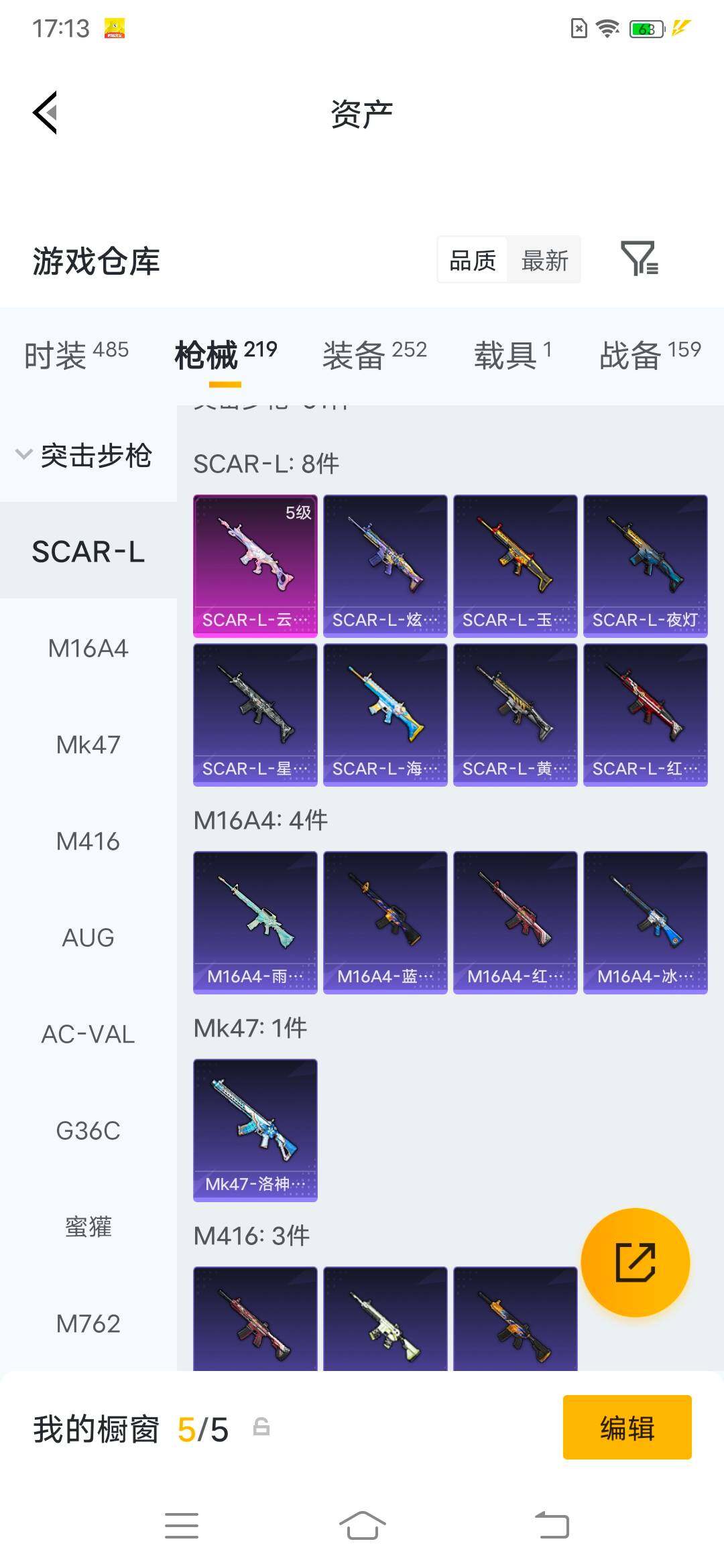Open the Mk47-洛神 skin tile
Screen dimensions: 724x1568
tap(255, 1130)
